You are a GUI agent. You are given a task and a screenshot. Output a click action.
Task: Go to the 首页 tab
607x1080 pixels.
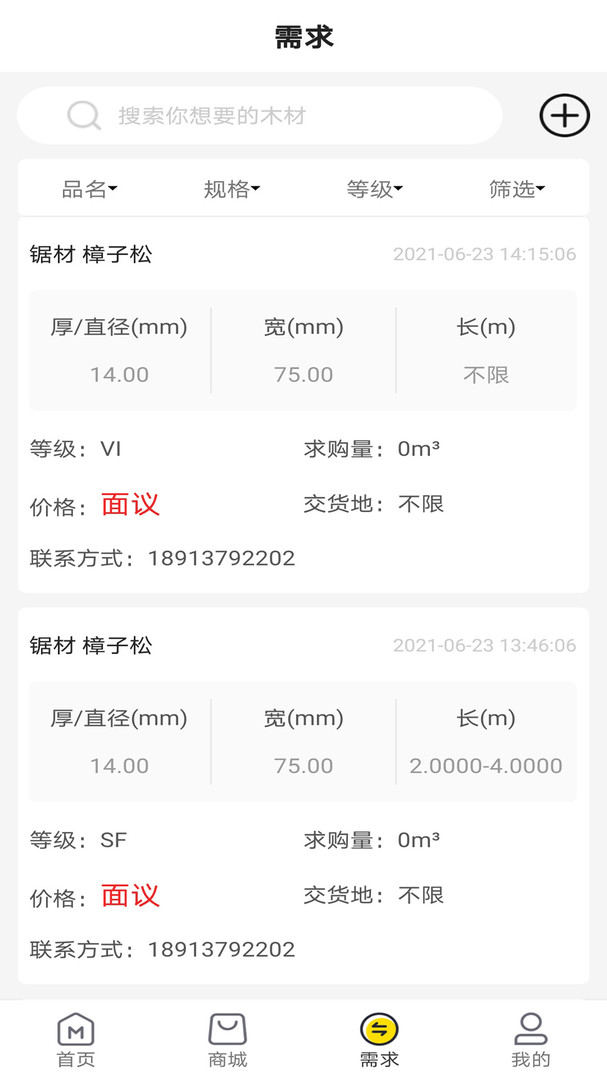(x=76, y=1040)
